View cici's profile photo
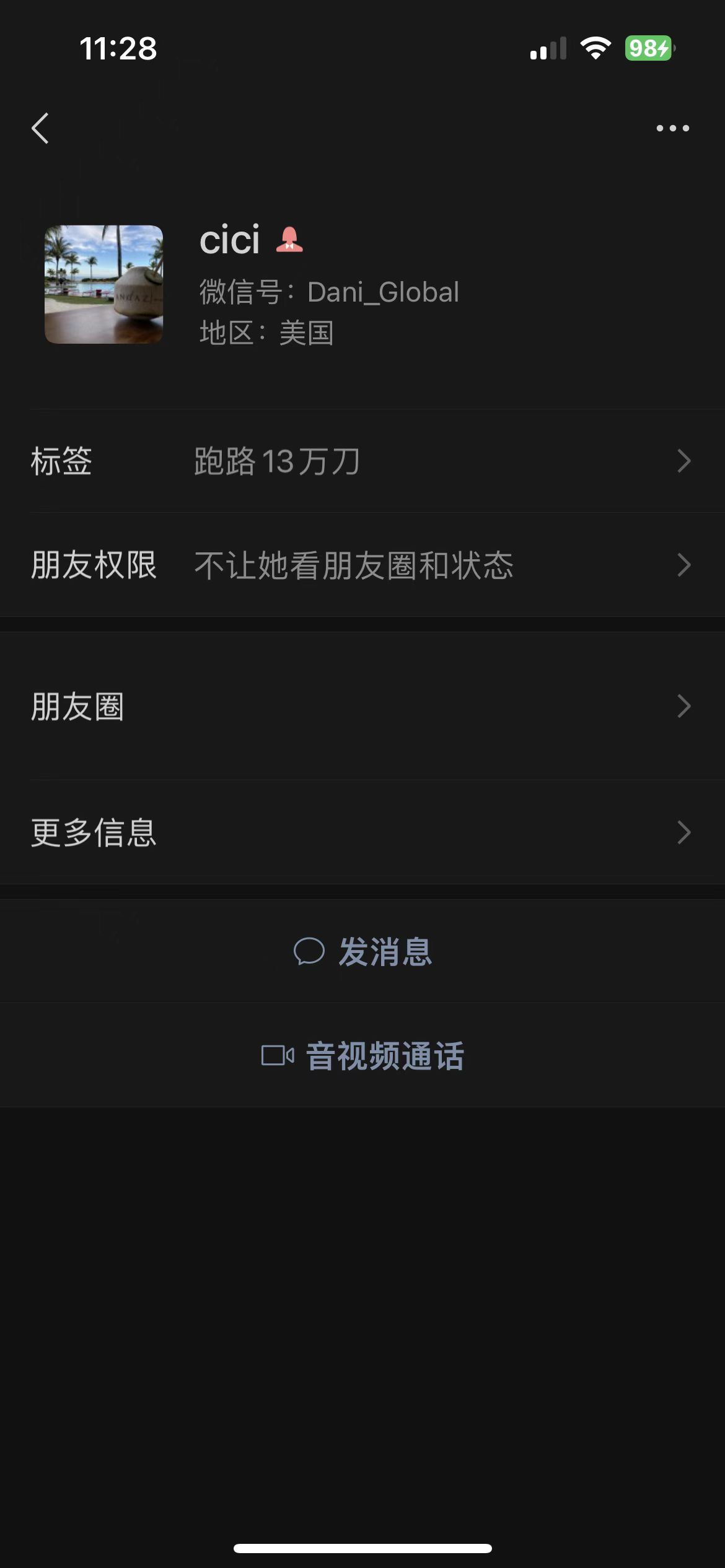This screenshot has width=725, height=1568. point(103,284)
